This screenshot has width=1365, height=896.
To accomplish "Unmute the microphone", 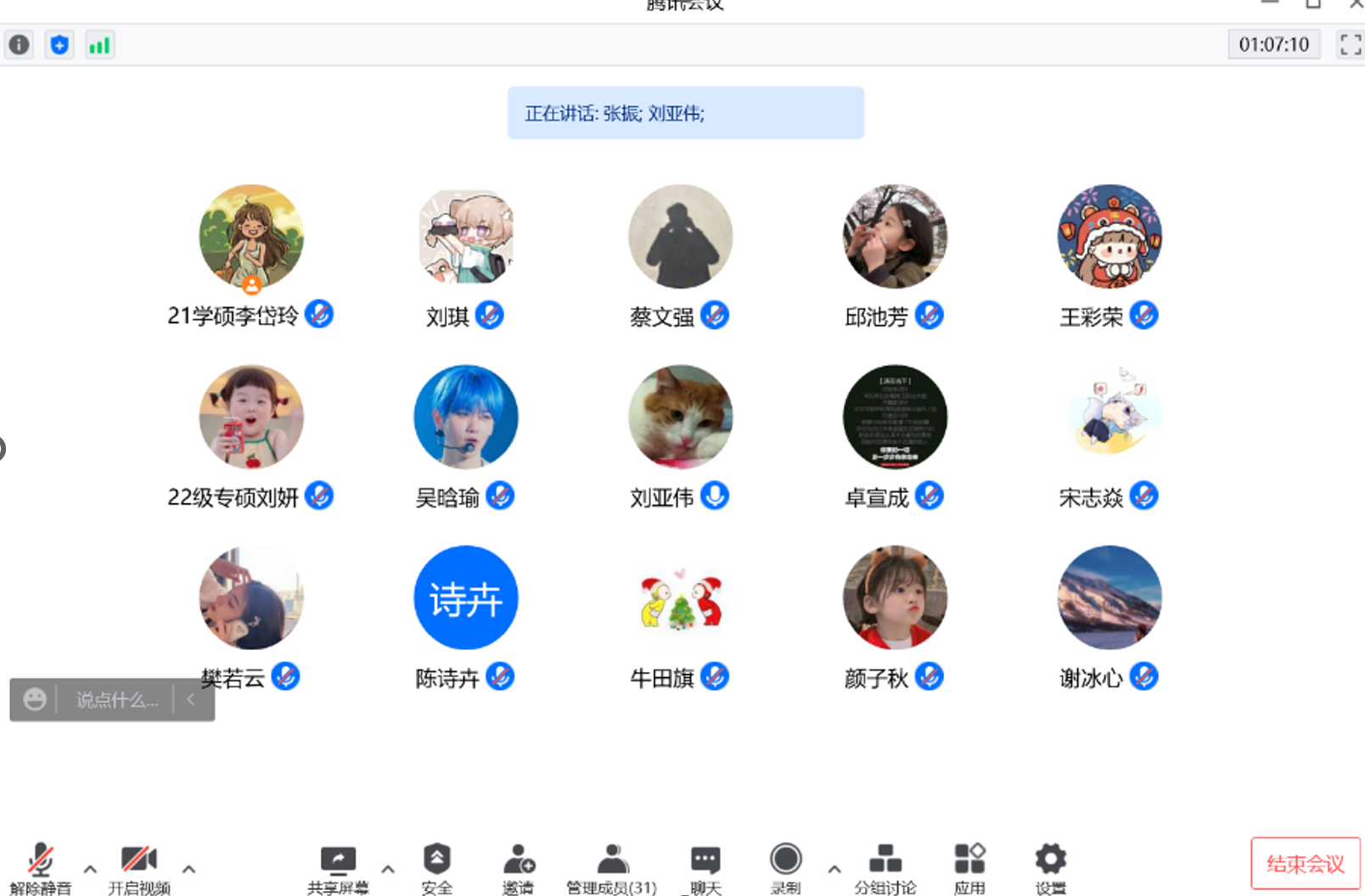I will [40, 865].
